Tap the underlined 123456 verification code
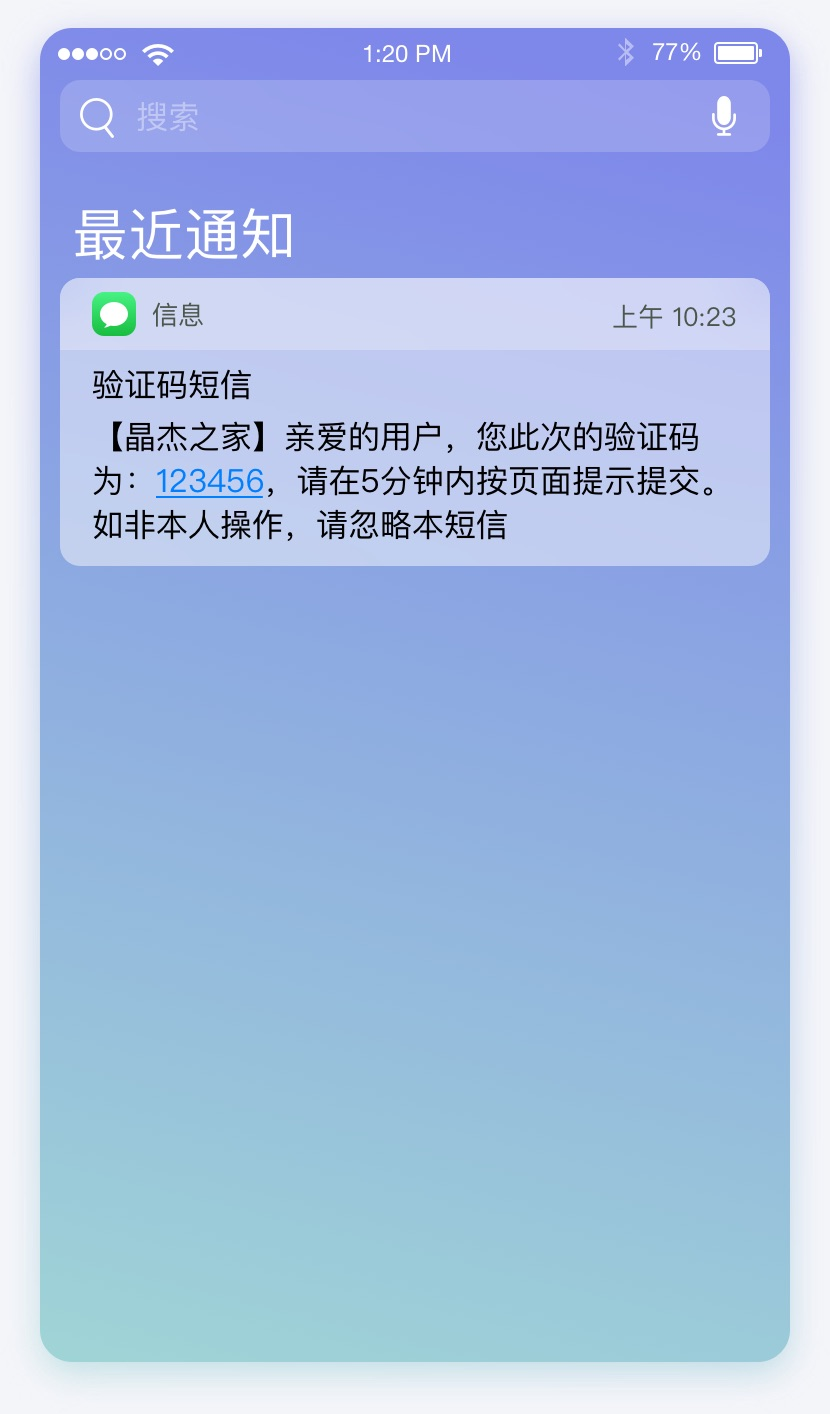Image resolution: width=830 pixels, height=1414 pixels. click(x=209, y=481)
